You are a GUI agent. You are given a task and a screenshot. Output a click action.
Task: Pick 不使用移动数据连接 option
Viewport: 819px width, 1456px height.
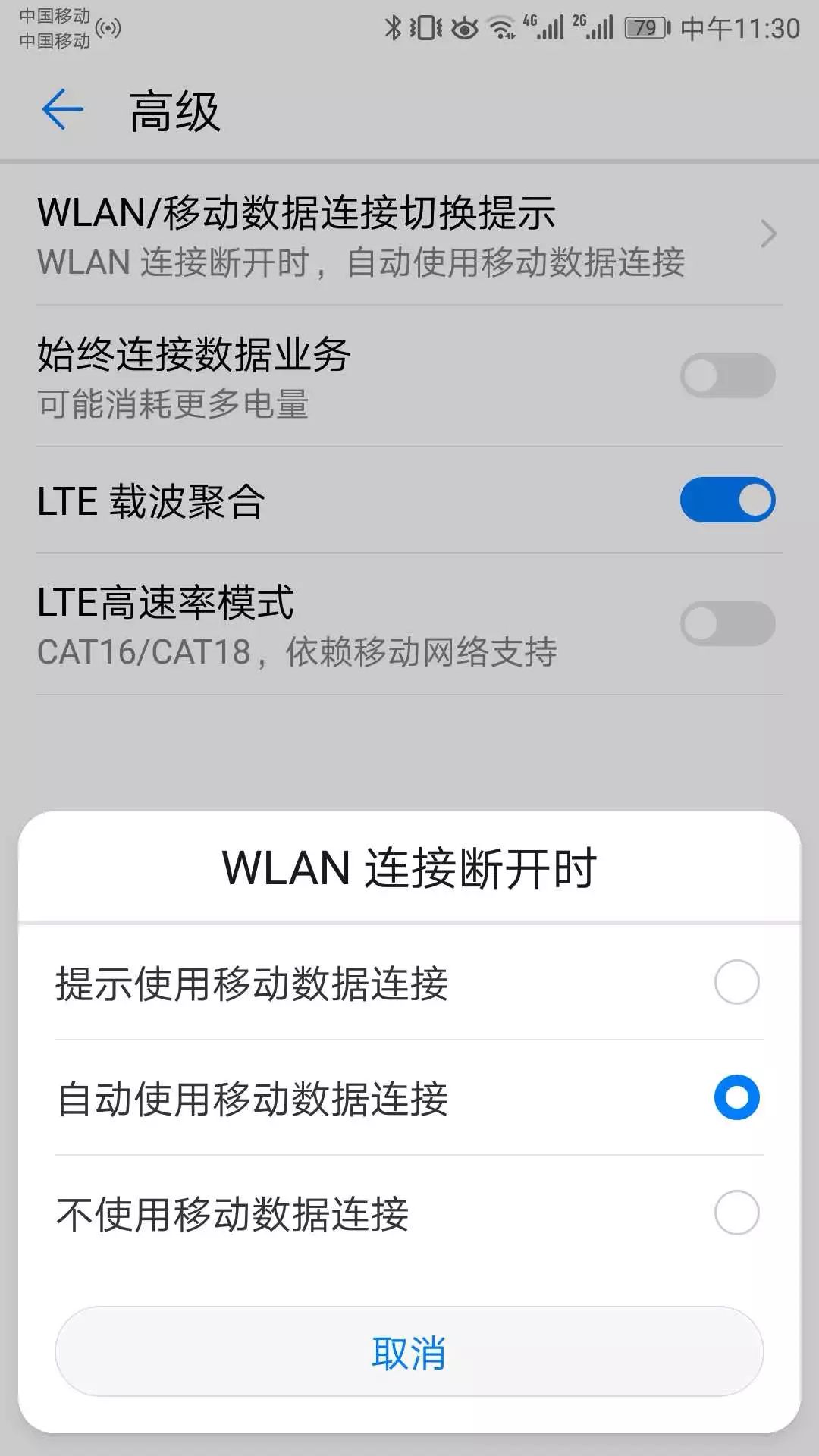pos(409,1213)
